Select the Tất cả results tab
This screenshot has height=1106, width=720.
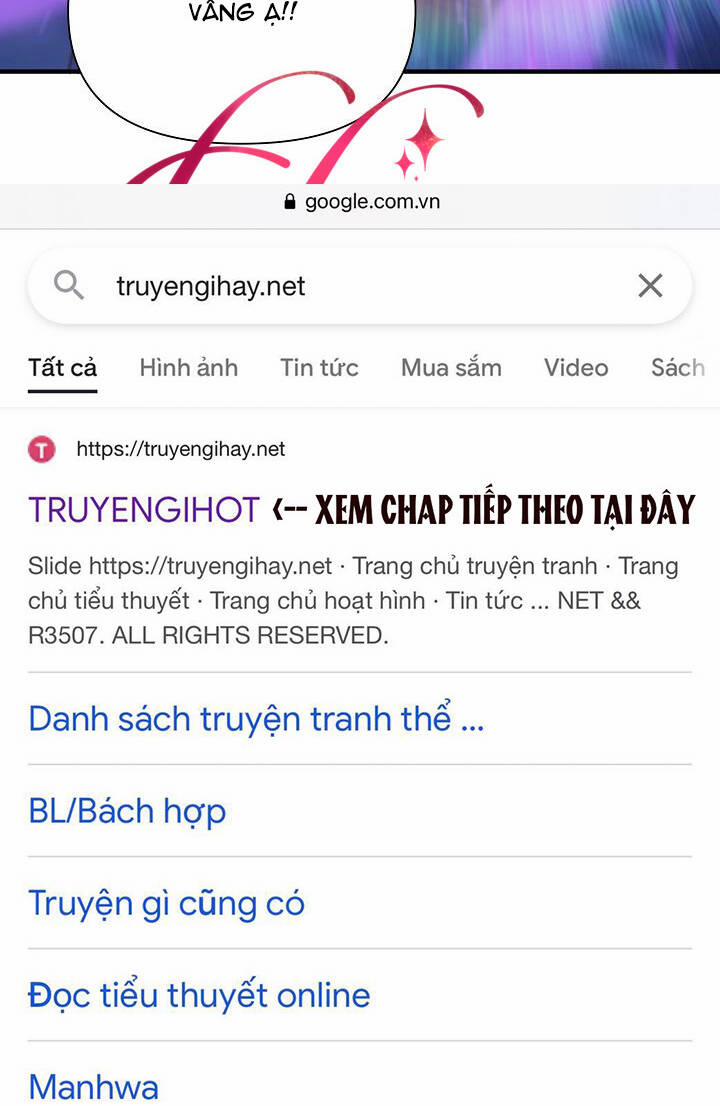pyautogui.click(x=62, y=368)
